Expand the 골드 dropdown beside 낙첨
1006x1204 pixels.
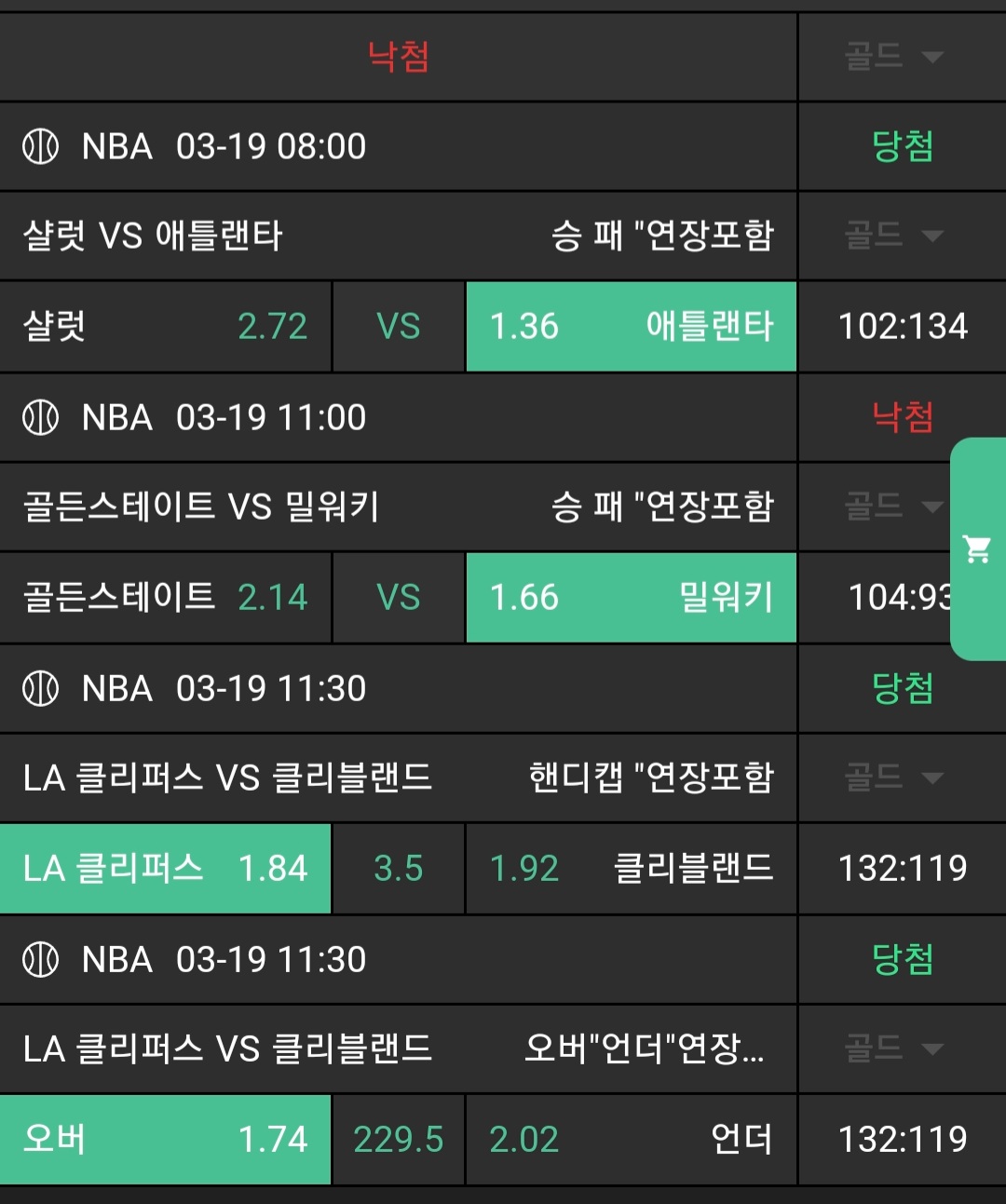893,57
